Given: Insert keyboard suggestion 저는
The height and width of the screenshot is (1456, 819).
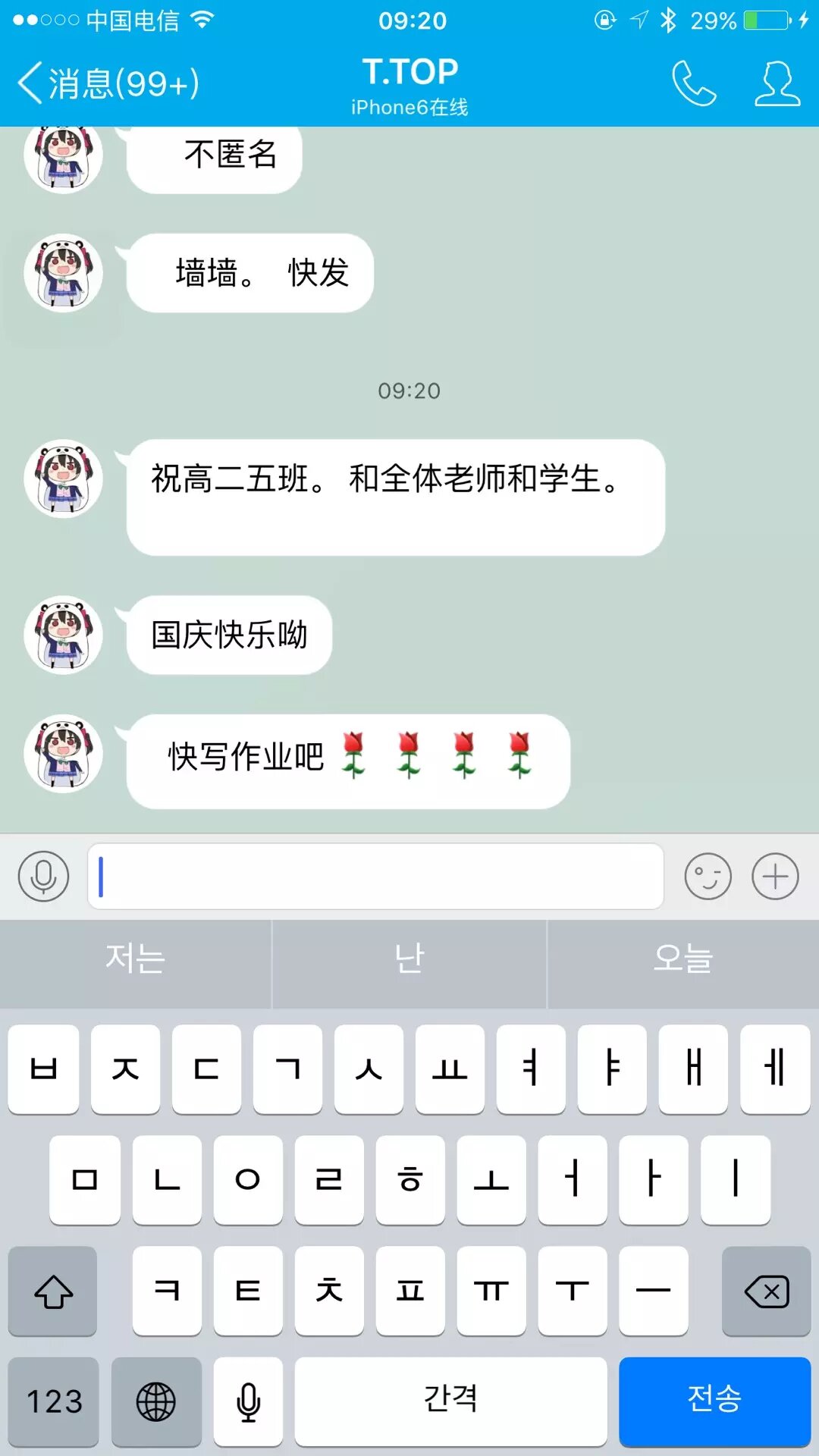Looking at the screenshot, I should (135, 959).
